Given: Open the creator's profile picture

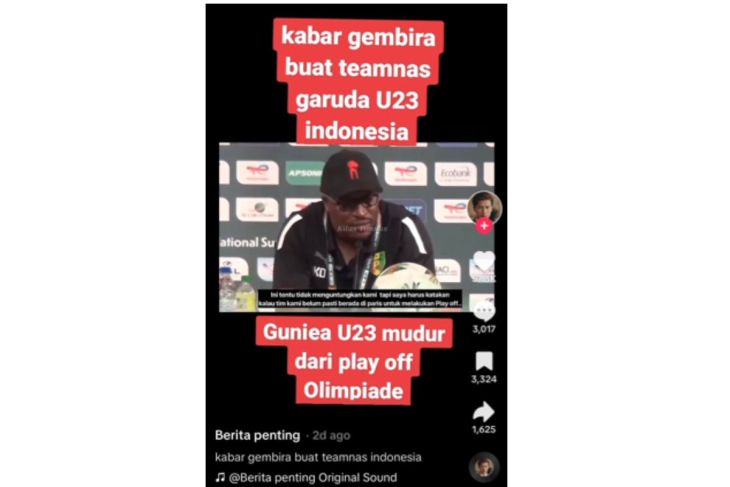Looking at the screenshot, I should pyautogui.click(x=484, y=208).
